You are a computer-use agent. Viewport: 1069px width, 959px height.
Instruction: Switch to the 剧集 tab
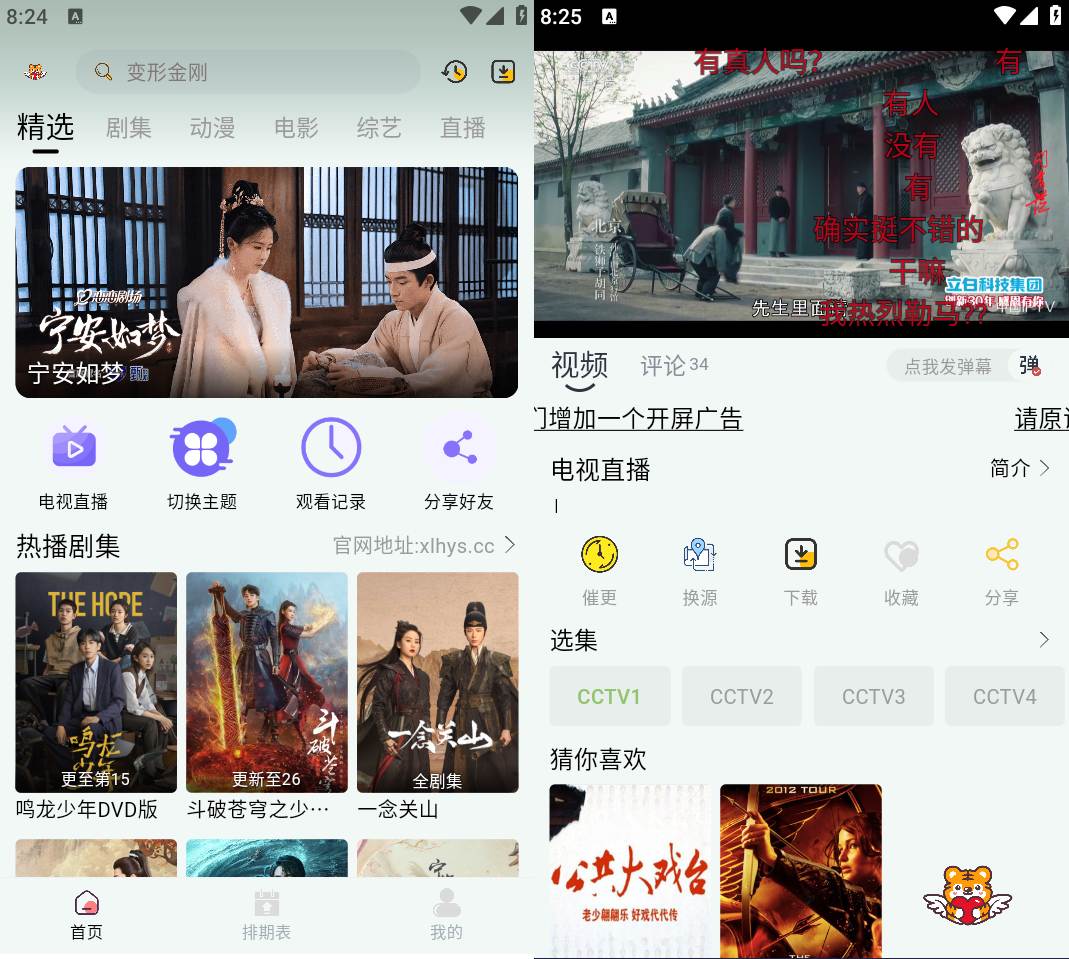pyautogui.click(x=129, y=128)
